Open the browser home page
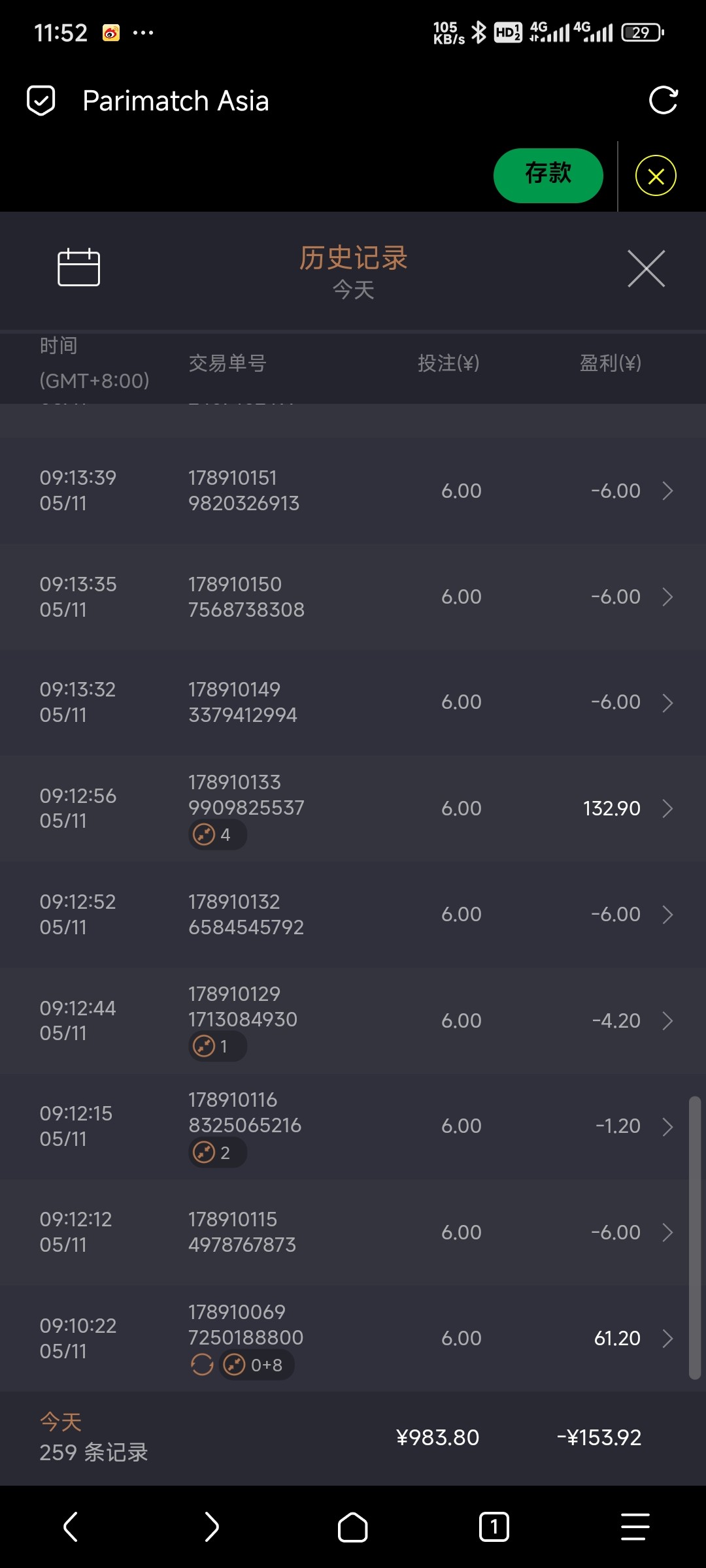 (352, 1527)
